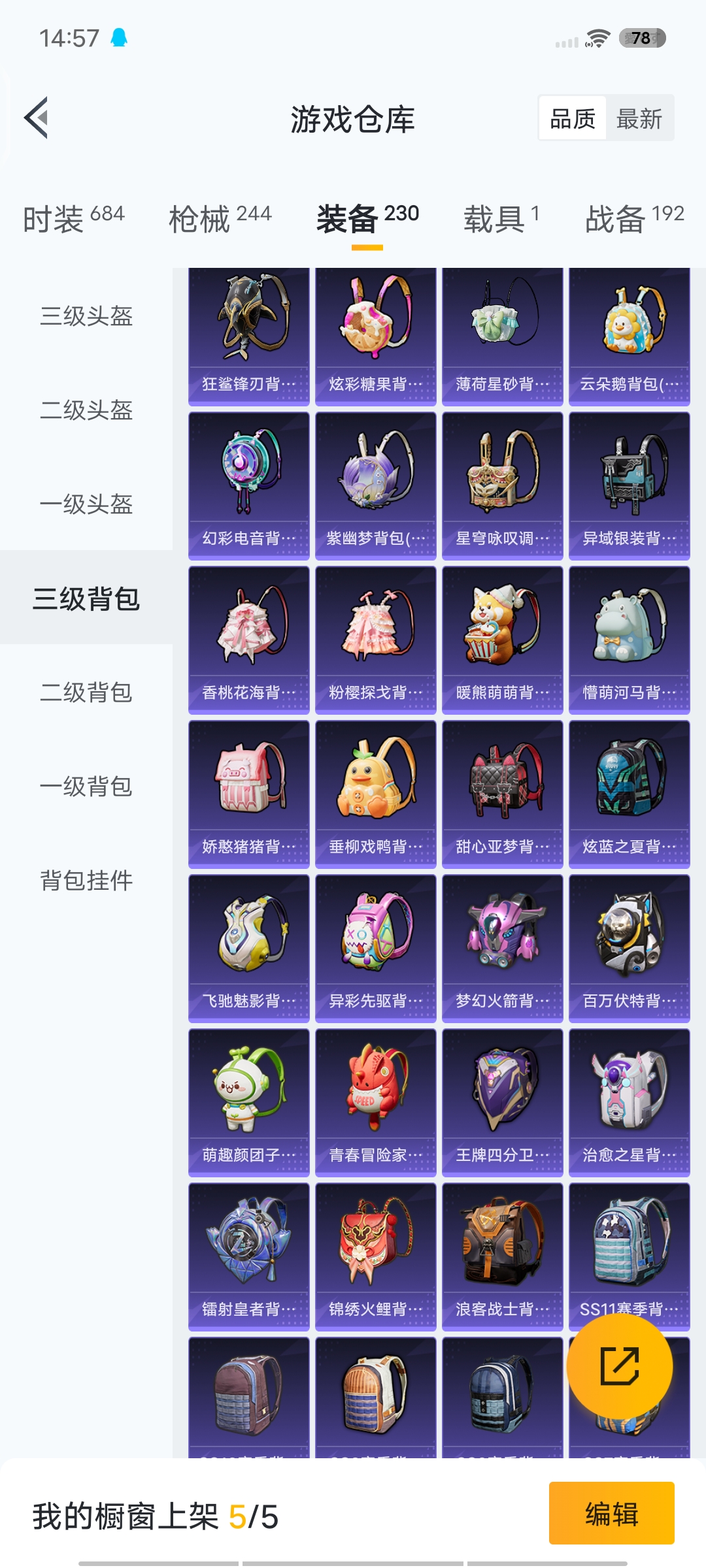Image resolution: width=706 pixels, height=1568 pixels.
Task: View the 暖熊萌萌 backpack
Action: pos(502,638)
